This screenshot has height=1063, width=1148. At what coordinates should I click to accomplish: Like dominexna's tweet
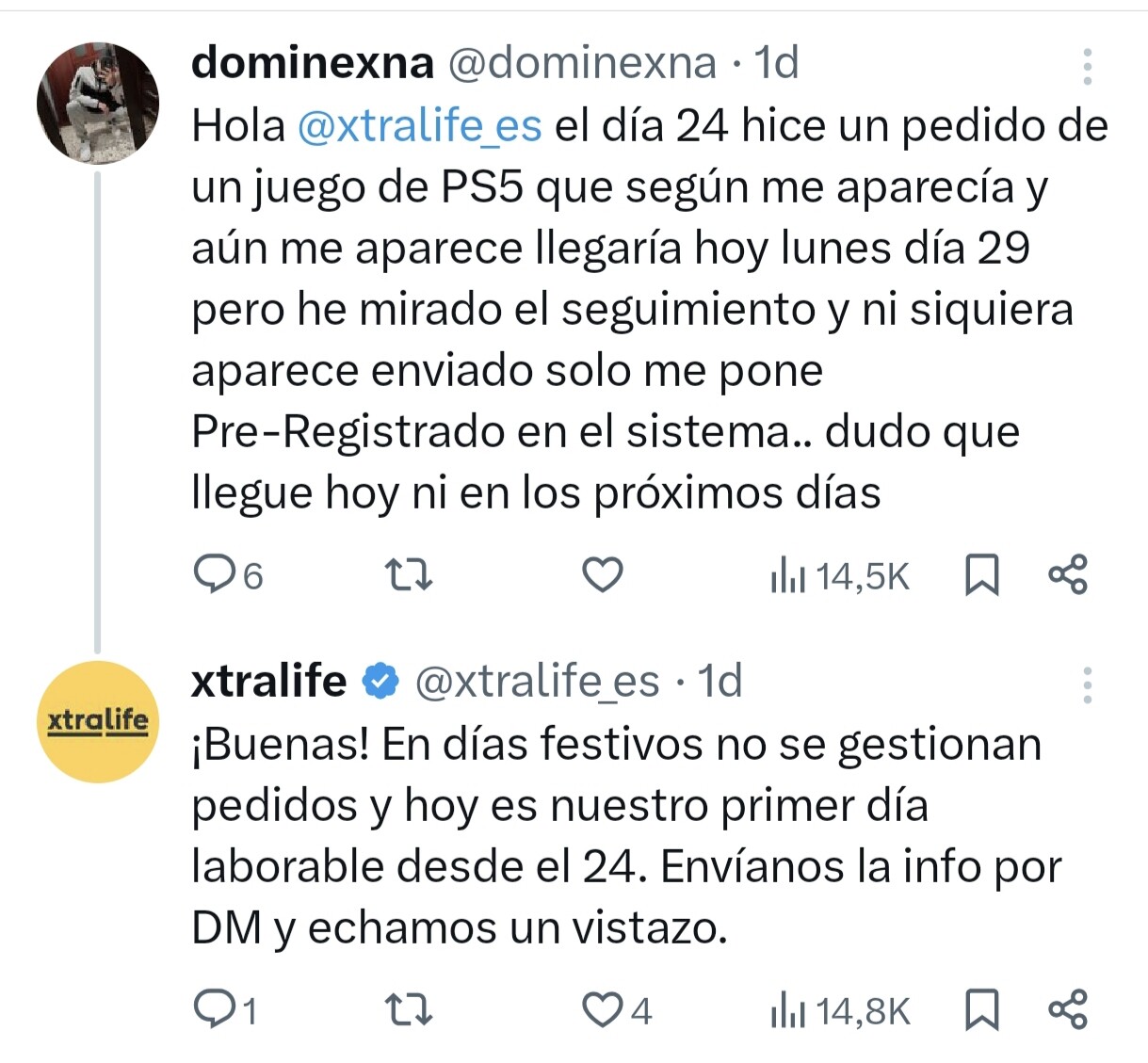[x=602, y=573]
